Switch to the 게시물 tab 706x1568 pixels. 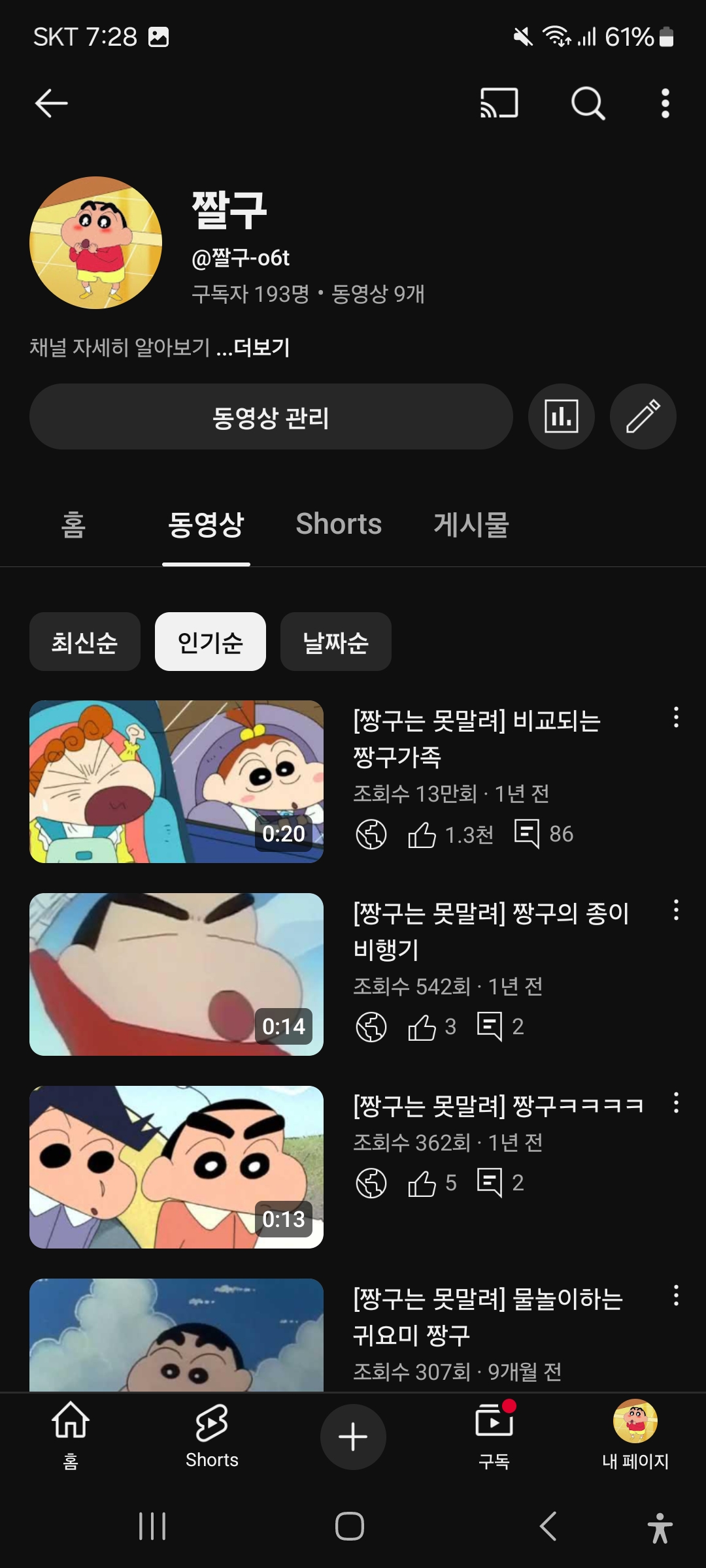[x=471, y=524]
